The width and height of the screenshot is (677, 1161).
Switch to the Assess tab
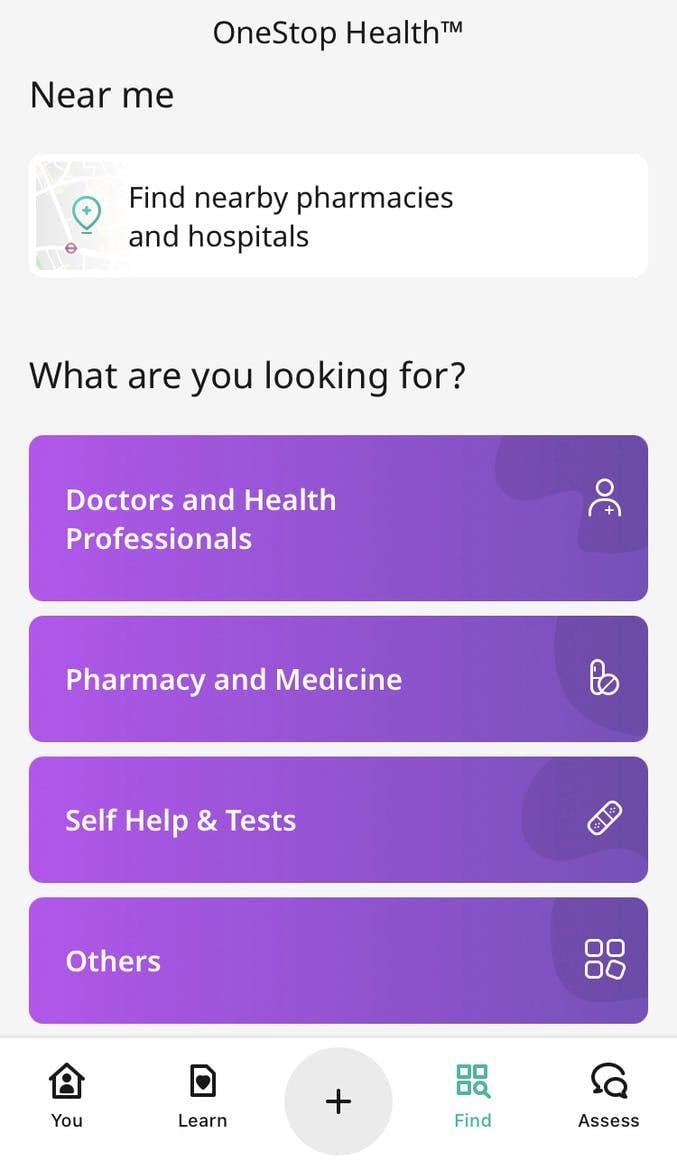[608, 1096]
